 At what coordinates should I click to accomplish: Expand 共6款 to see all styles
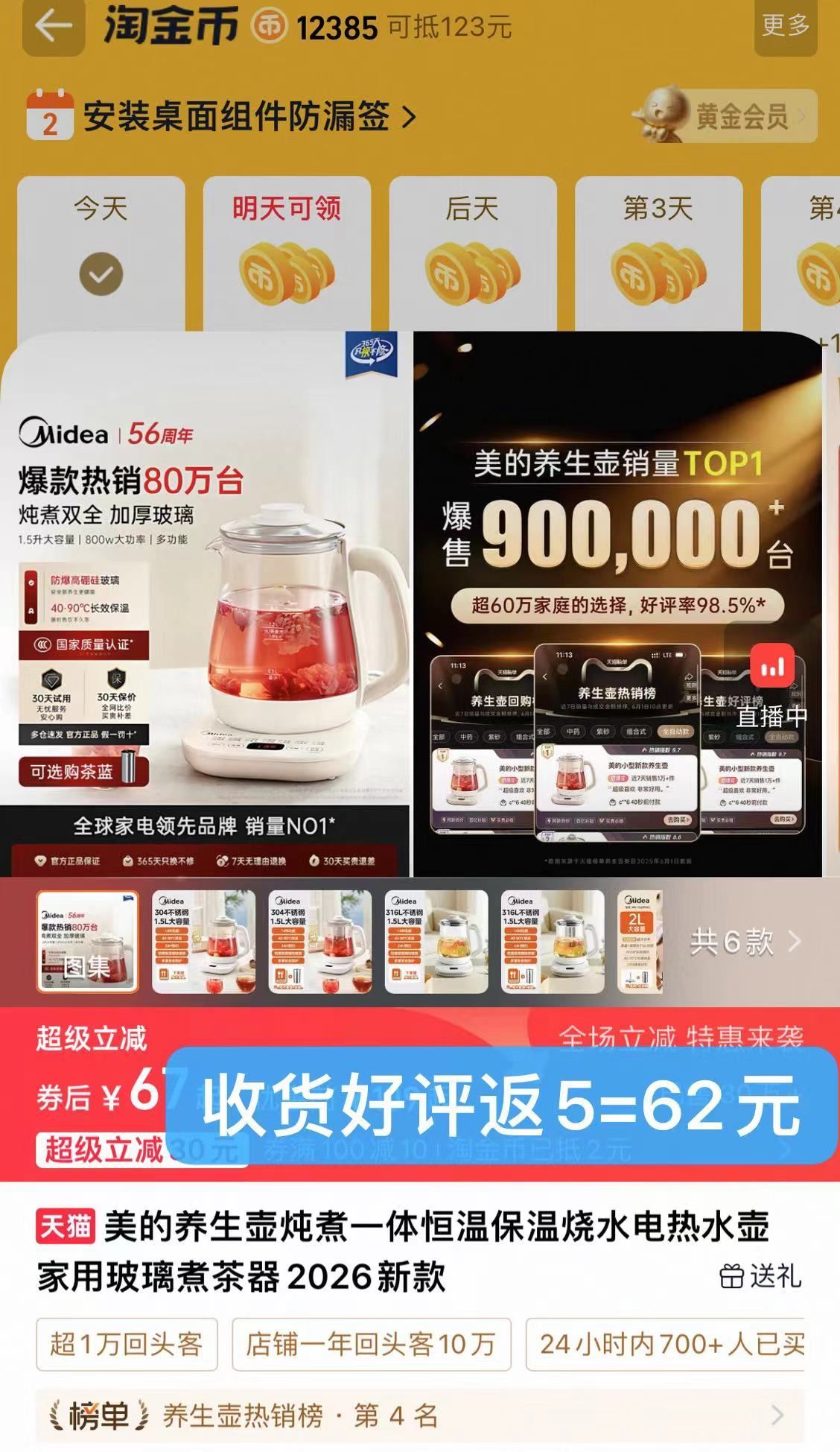(x=745, y=942)
